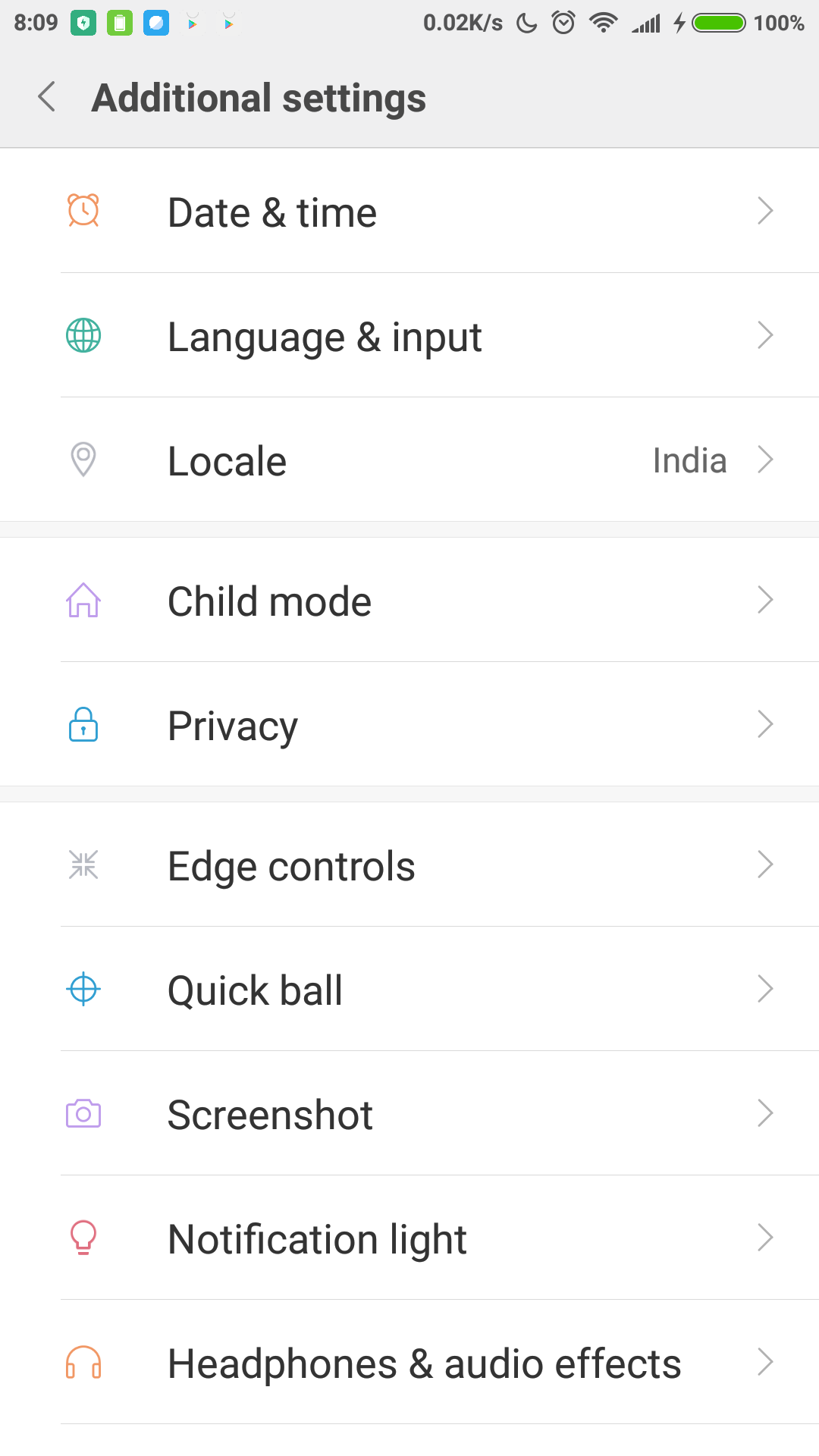Viewport: 819px width, 1456px height.
Task: Open Privacy settings
Action: pyautogui.click(x=409, y=725)
